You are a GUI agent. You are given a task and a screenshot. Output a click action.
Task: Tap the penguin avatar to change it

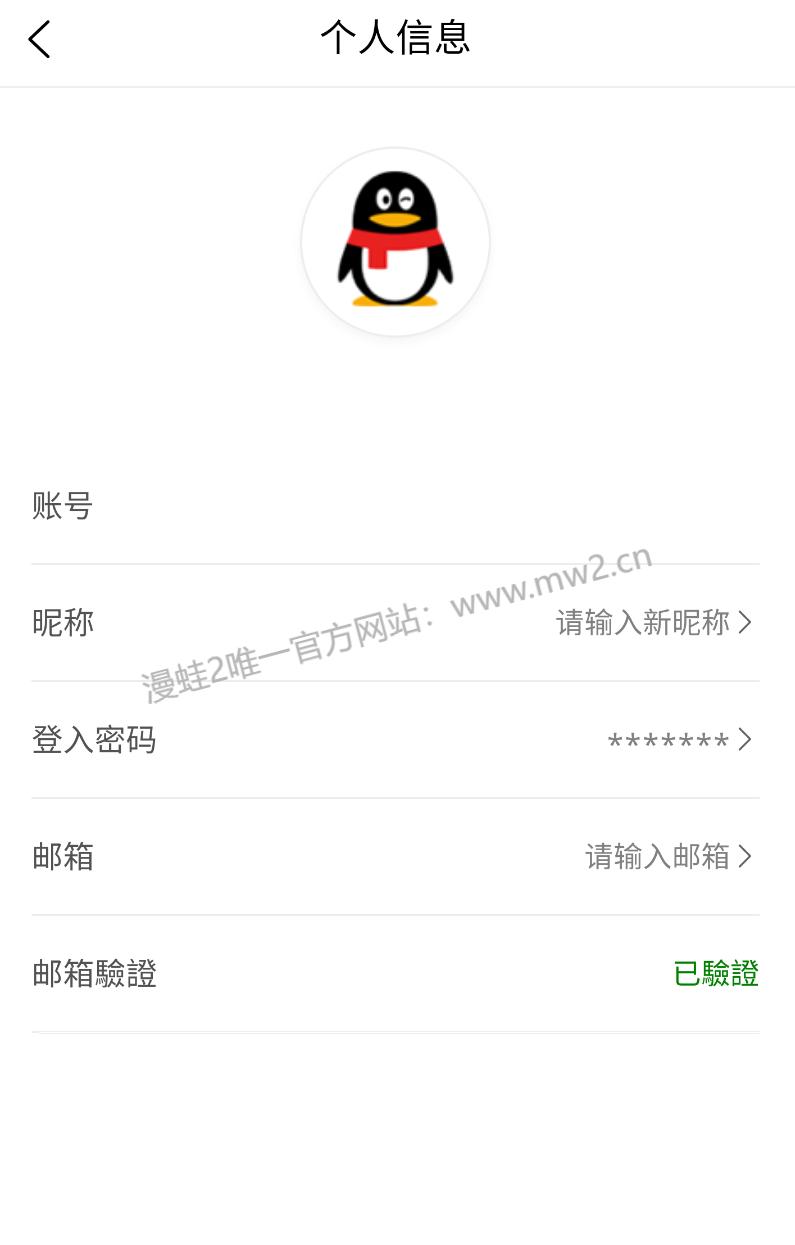tap(395, 241)
